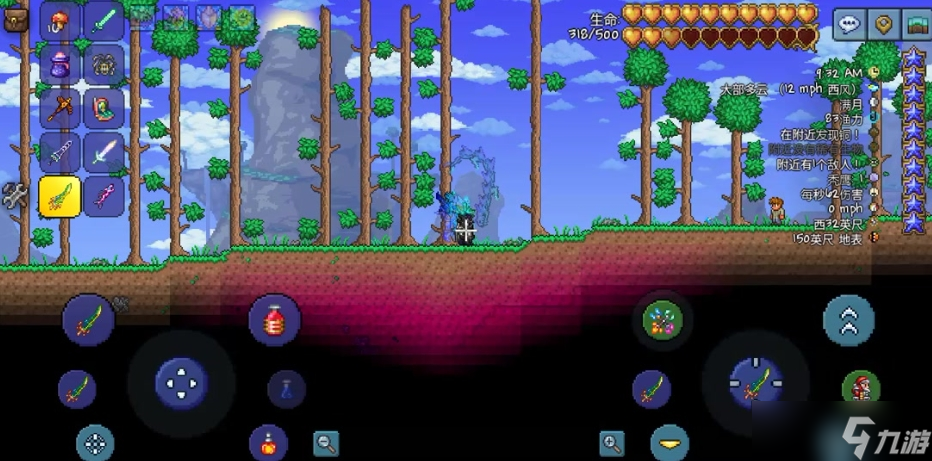This screenshot has height=461, width=932.
Task: Zoom out with the minus magnifier
Action: point(325,442)
